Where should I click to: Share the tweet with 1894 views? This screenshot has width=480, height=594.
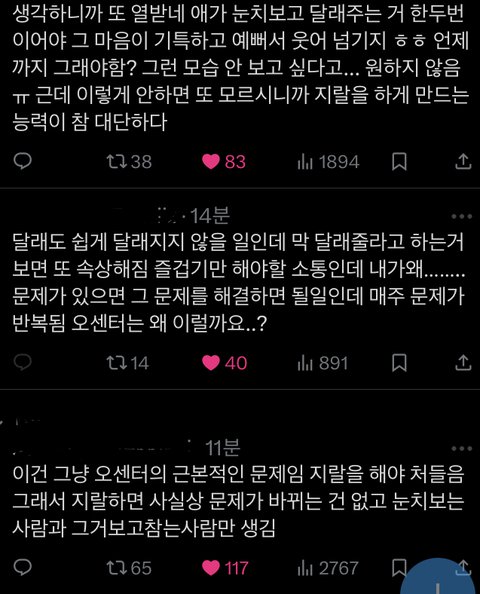463,162
